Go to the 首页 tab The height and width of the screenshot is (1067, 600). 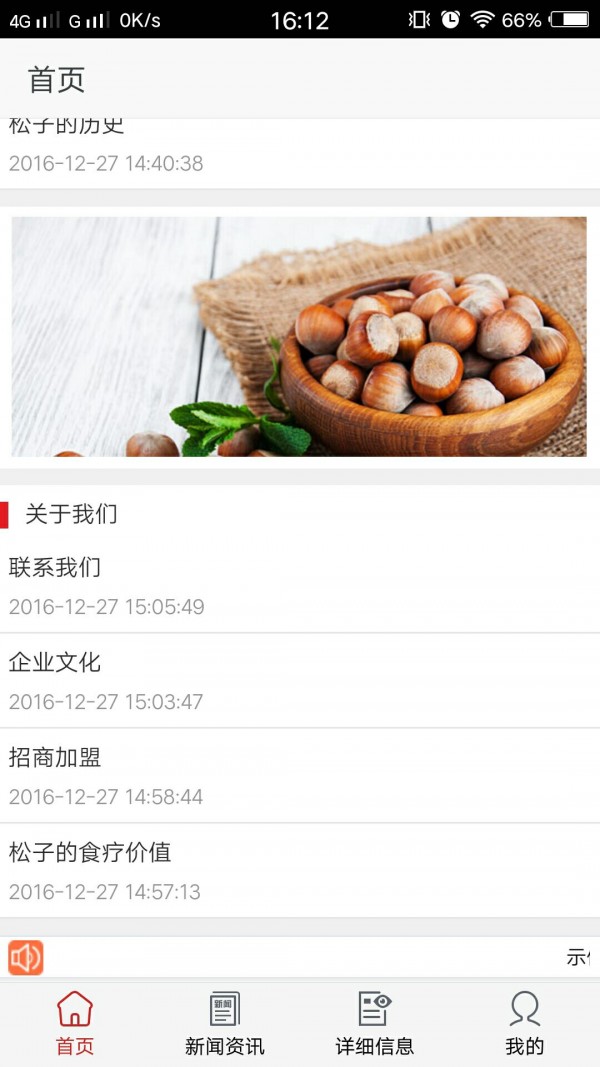[75, 1022]
